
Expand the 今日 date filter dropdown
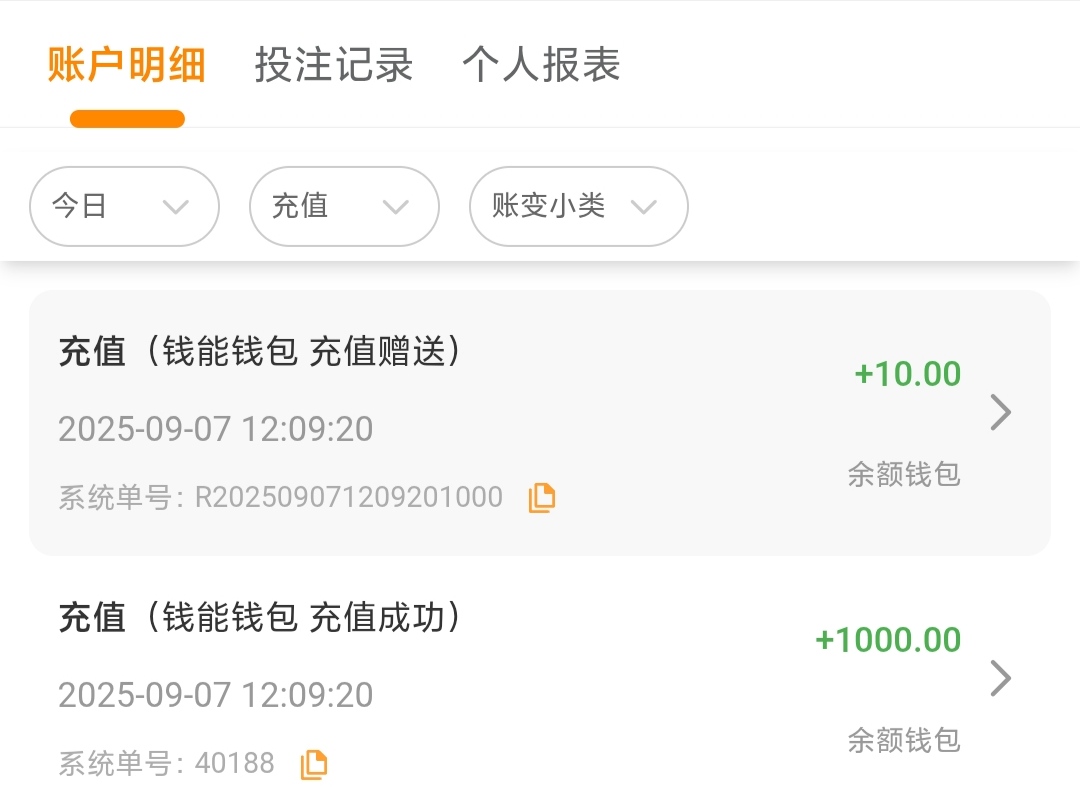point(124,207)
